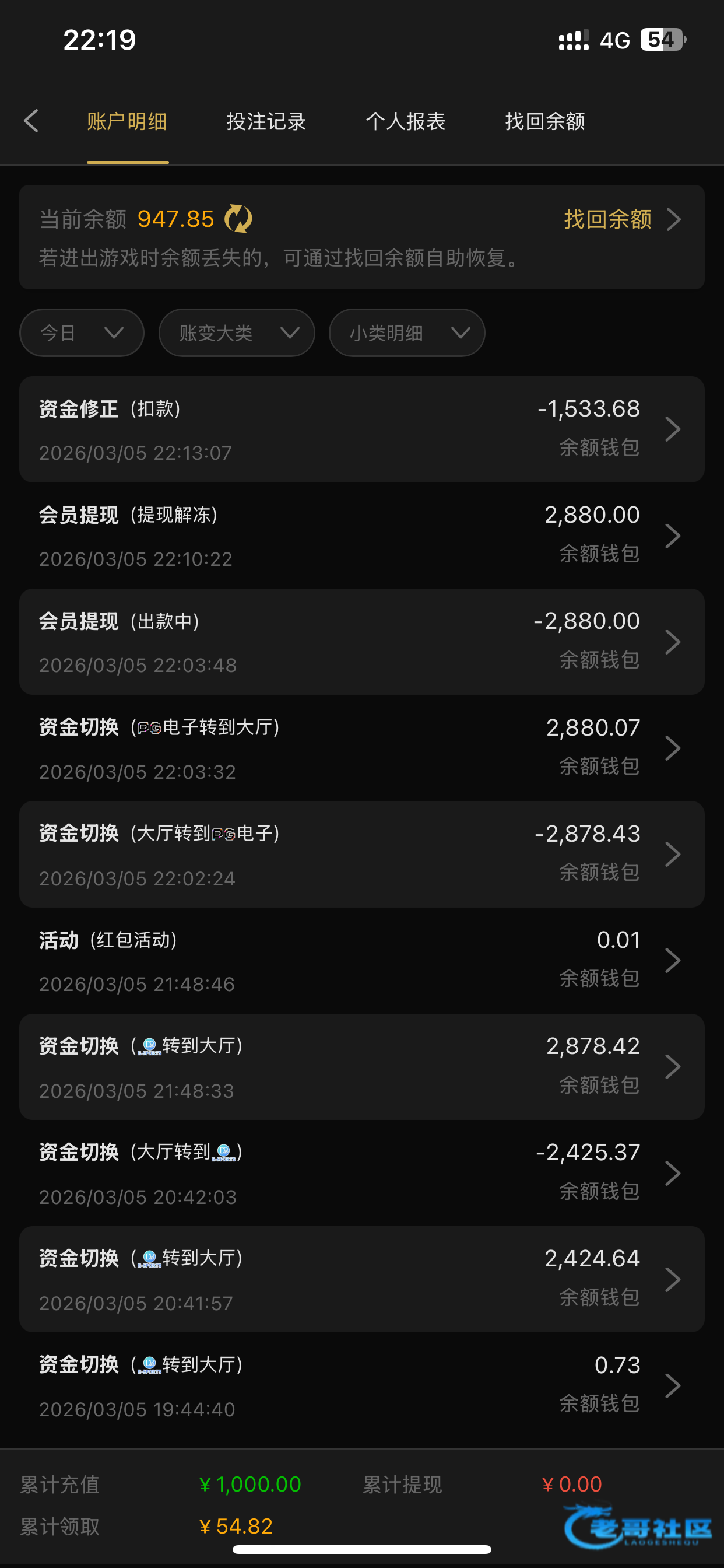View the 活动 (红包活动) record
Viewport: 724px width, 1568px height.
tap(361, 961)
